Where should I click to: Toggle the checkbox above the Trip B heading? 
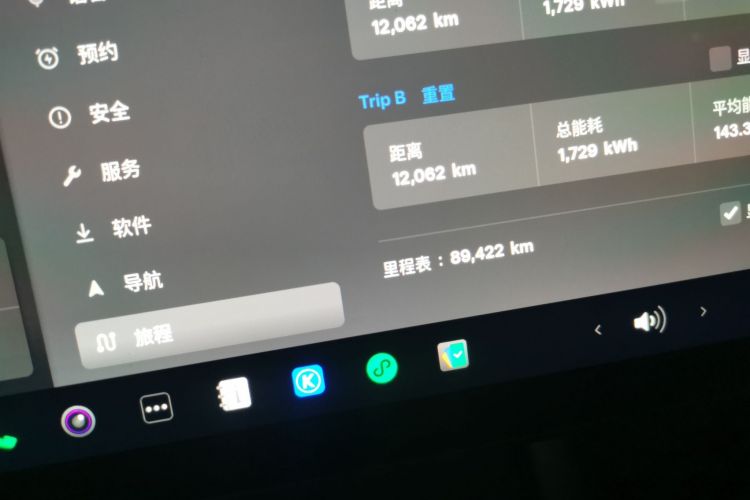tap(720, 59)
